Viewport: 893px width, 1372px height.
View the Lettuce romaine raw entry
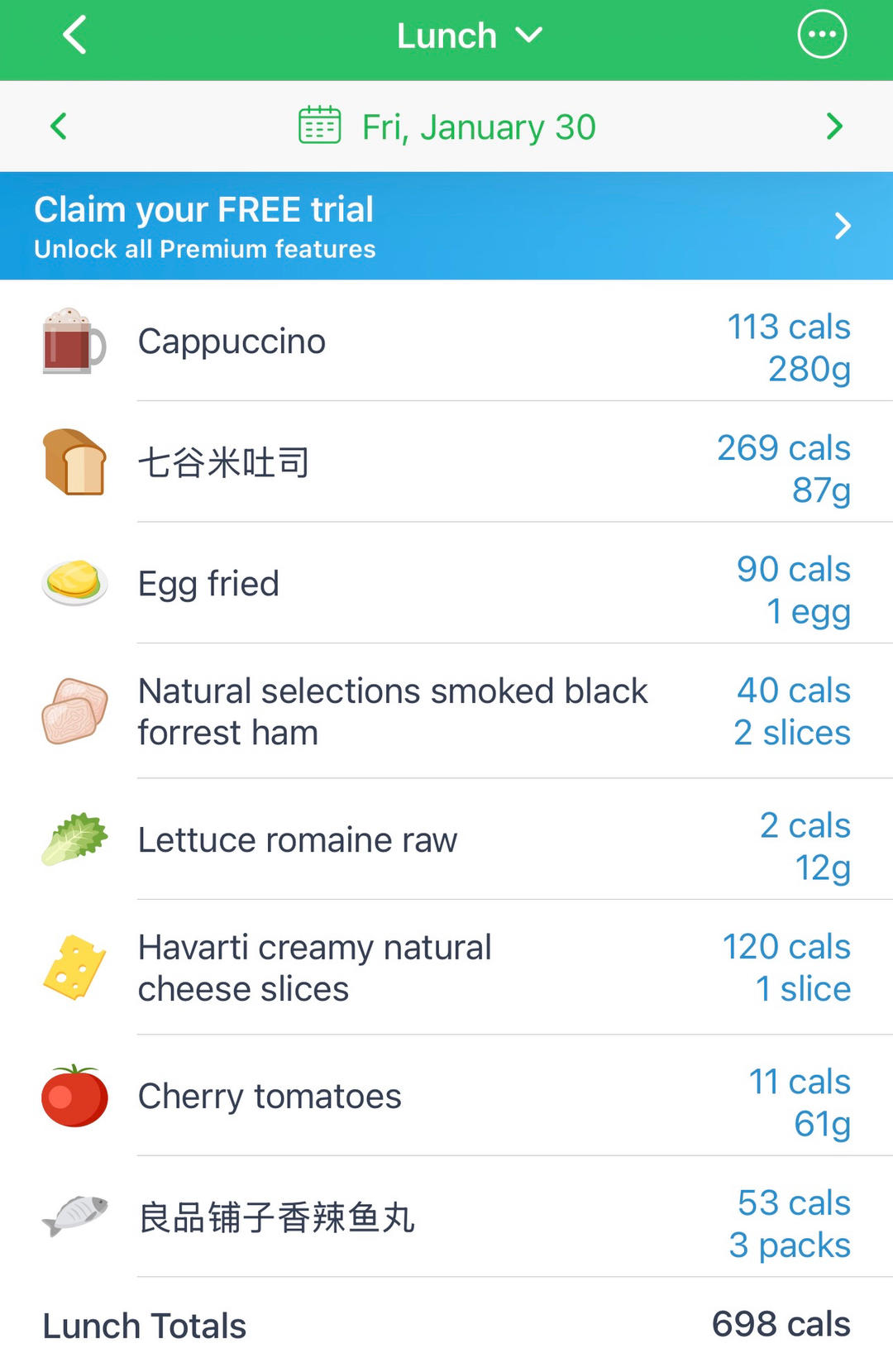(x=446, y=840)
